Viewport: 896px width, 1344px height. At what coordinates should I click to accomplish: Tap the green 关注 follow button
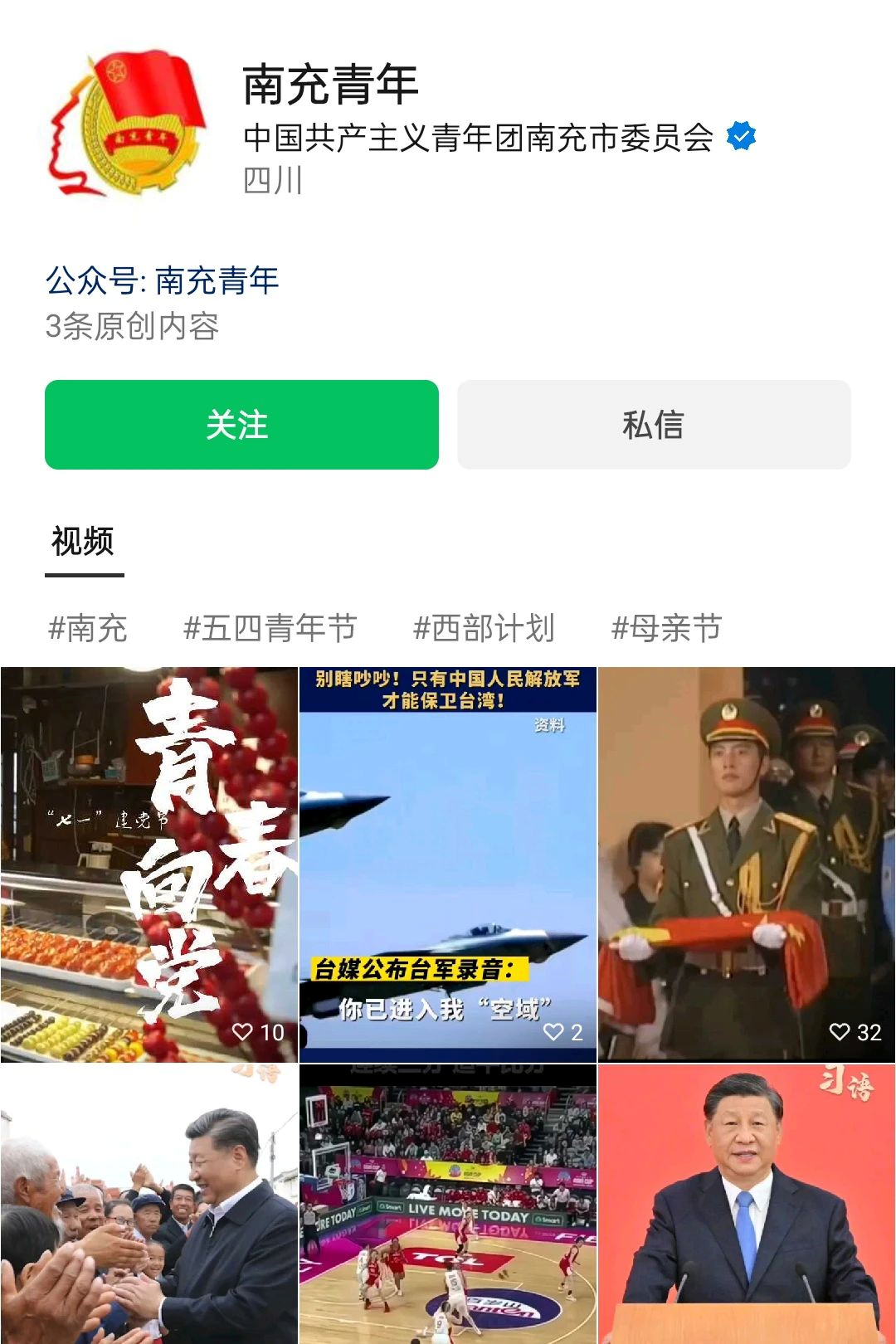[x=241, y=425]
